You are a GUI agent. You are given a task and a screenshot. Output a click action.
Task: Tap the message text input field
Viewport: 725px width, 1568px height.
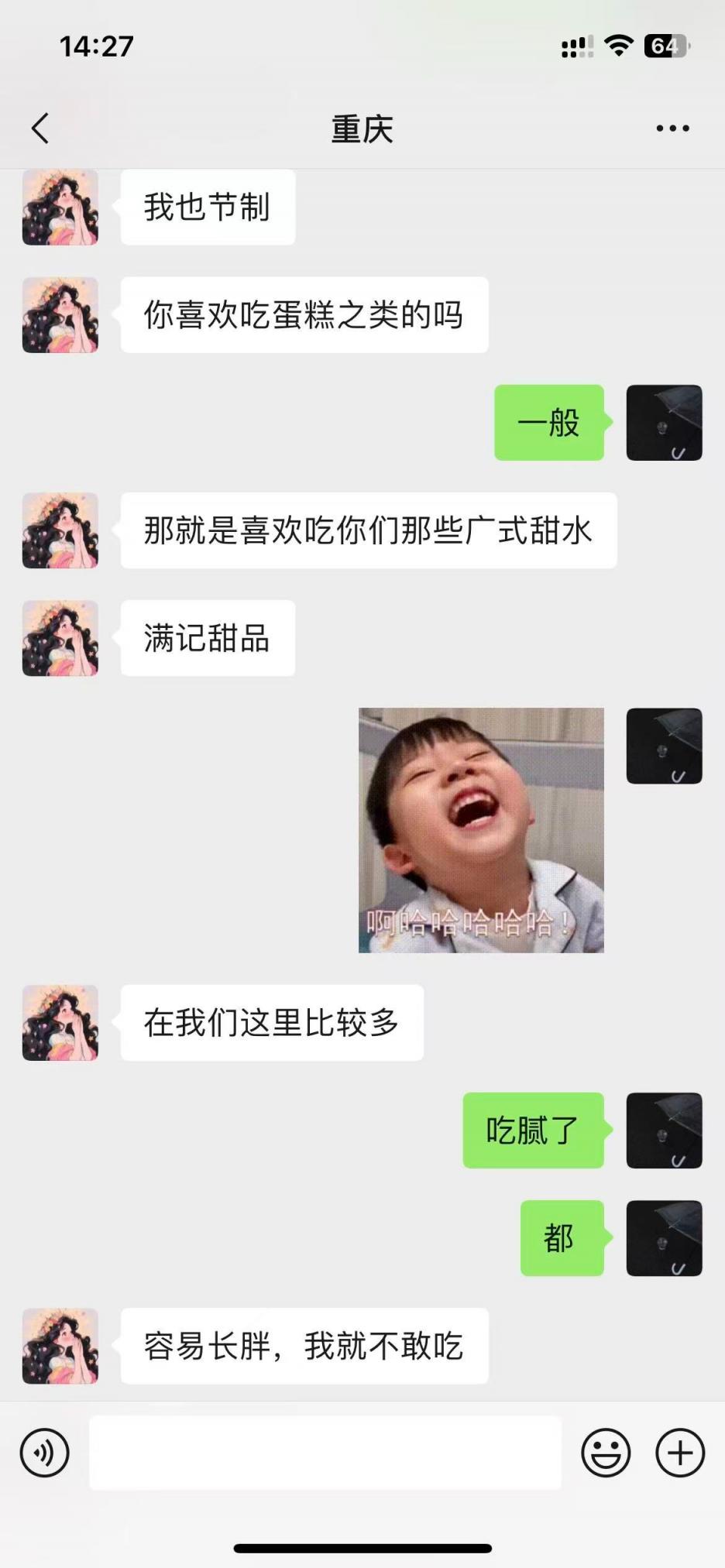click(x=325, y=1453)
